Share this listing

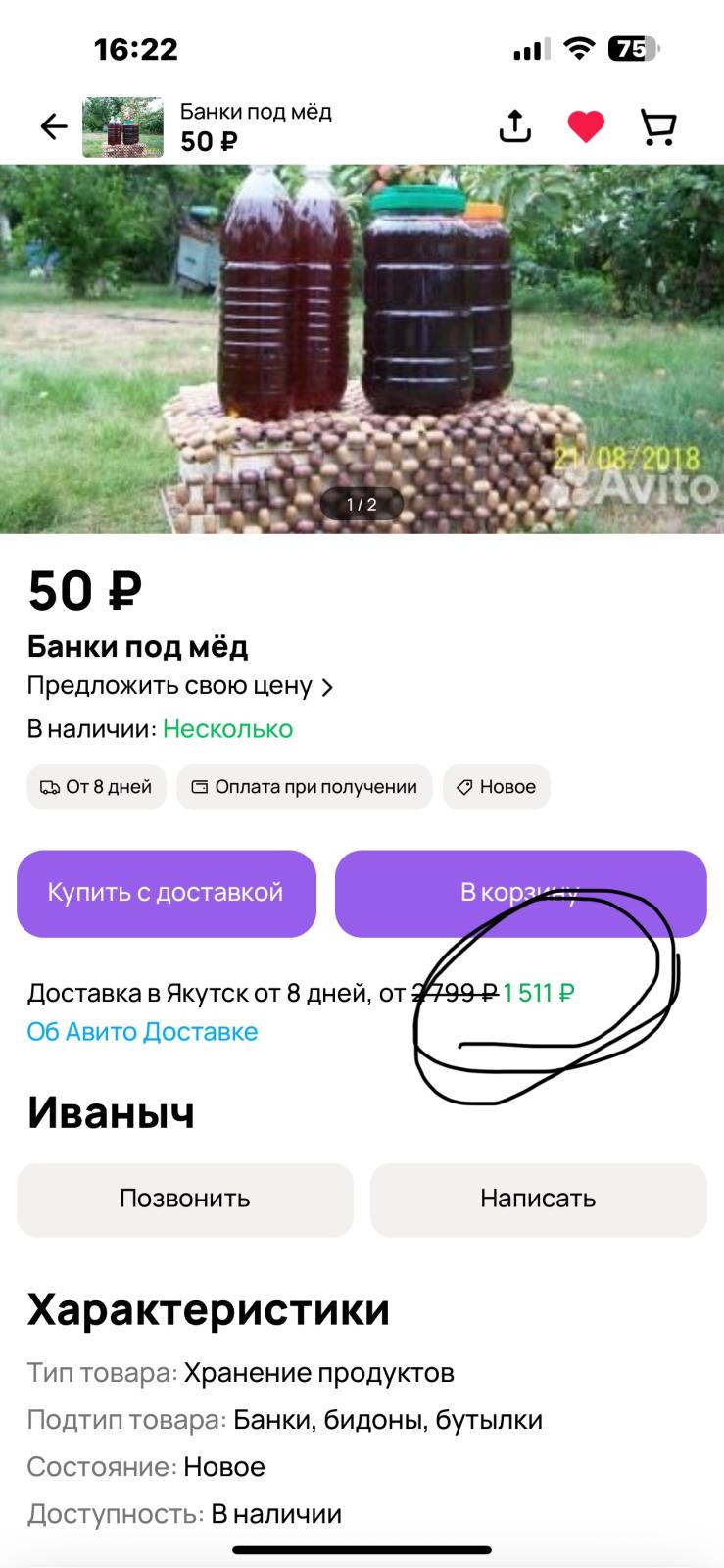[514, 126]
